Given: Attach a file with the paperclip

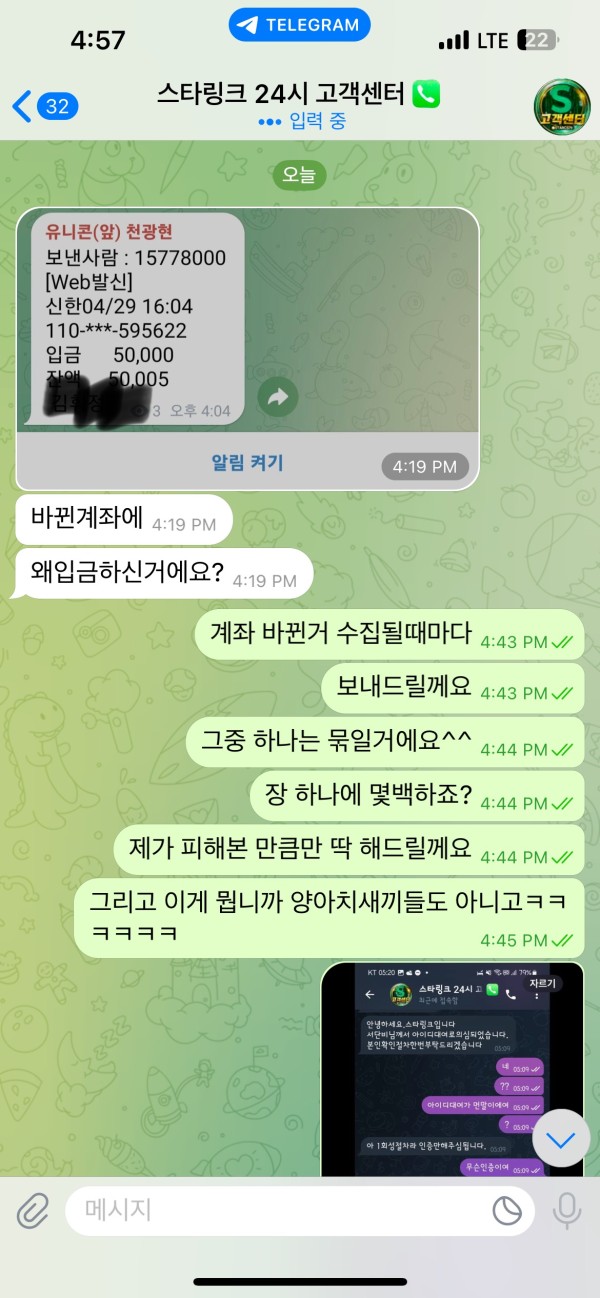Looking at the screenshot, I should coord(33,1211).
